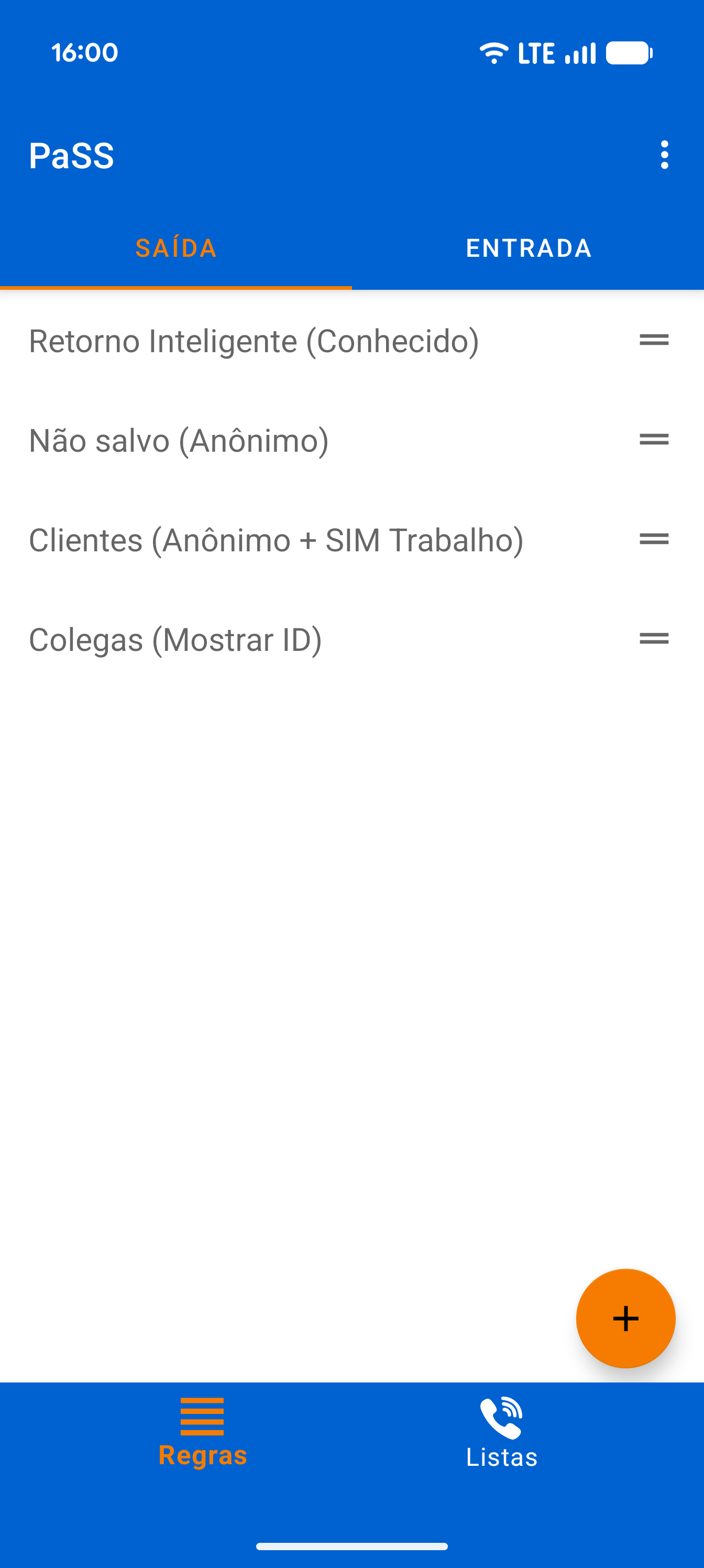Tap the Wi-Fi indicator in the status bar
704x1568 pixels.
[493, 52]
